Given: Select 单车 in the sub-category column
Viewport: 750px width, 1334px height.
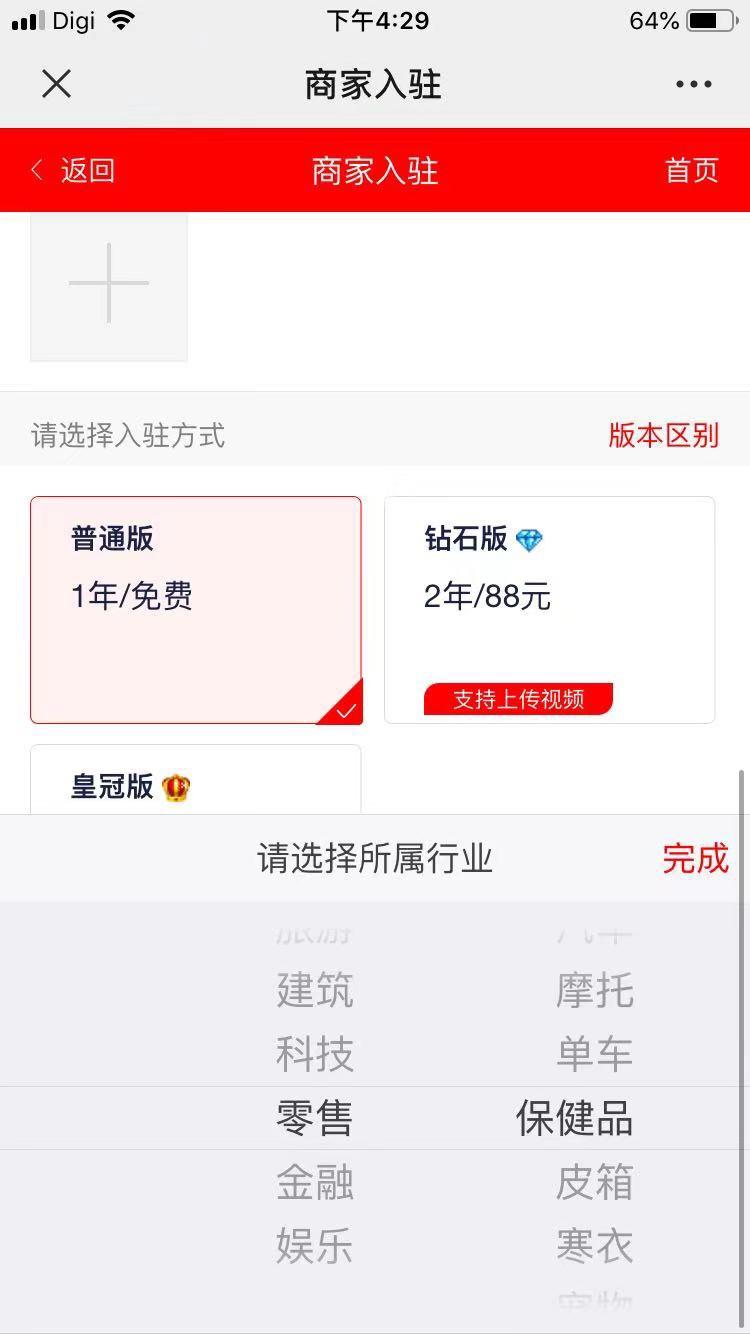Looking at the screenshot, I should pyautogui.click(x=595, y=1054).
